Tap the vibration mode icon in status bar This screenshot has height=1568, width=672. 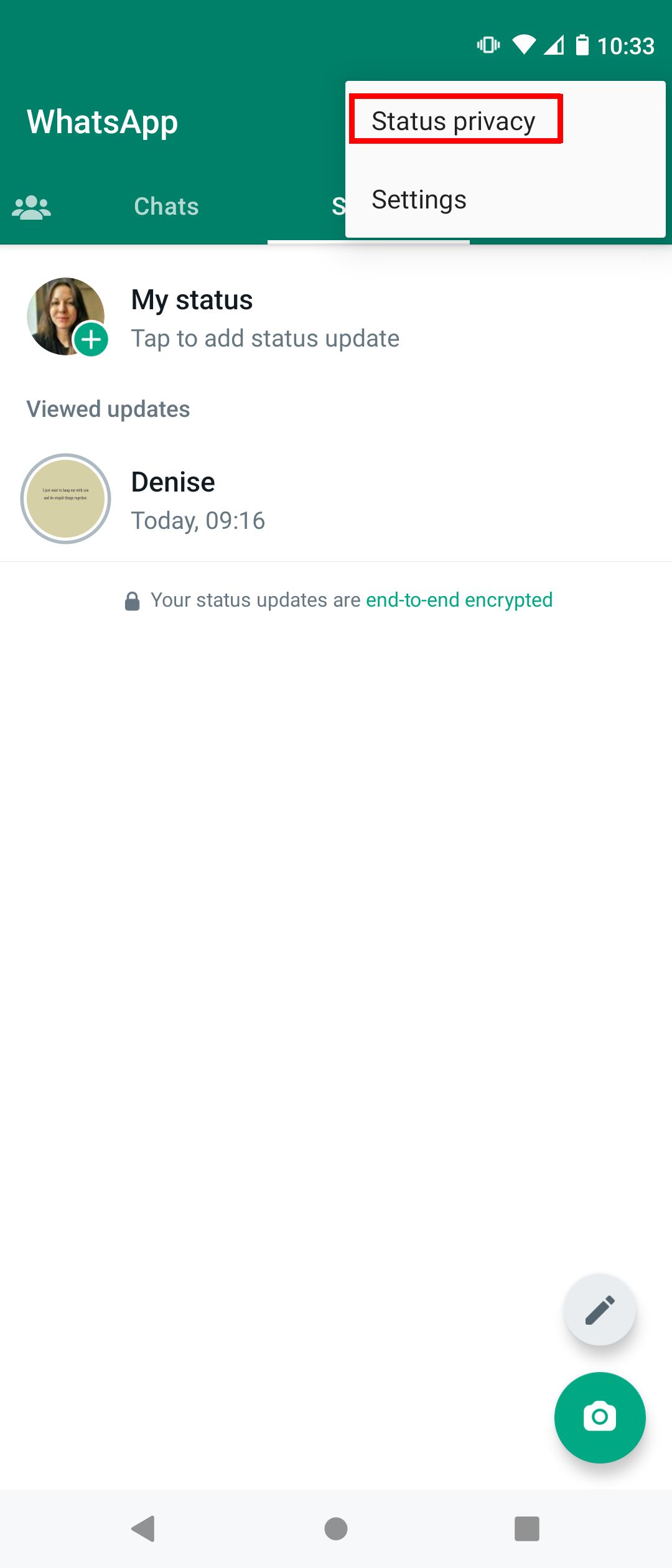pyautogui.click(x=488, y=45)
